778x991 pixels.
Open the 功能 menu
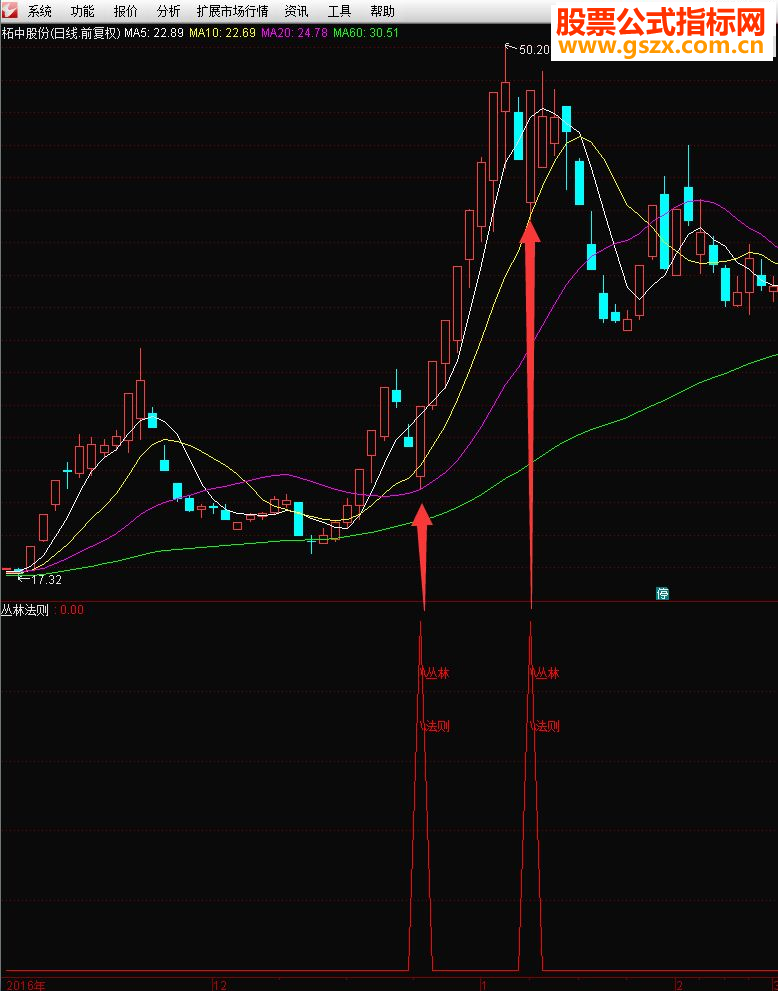point(82,12)
